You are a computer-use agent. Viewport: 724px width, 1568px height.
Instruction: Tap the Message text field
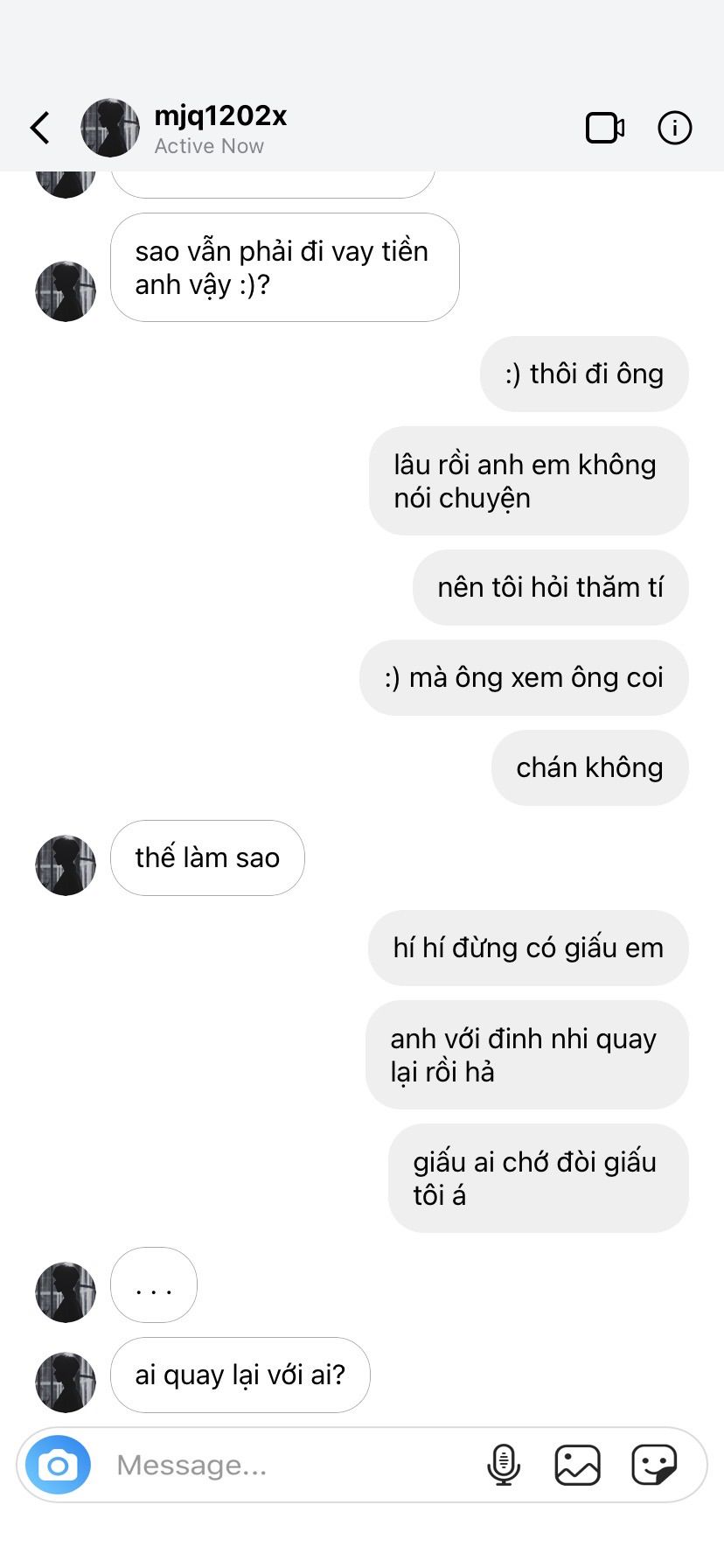click(289, 1465)
